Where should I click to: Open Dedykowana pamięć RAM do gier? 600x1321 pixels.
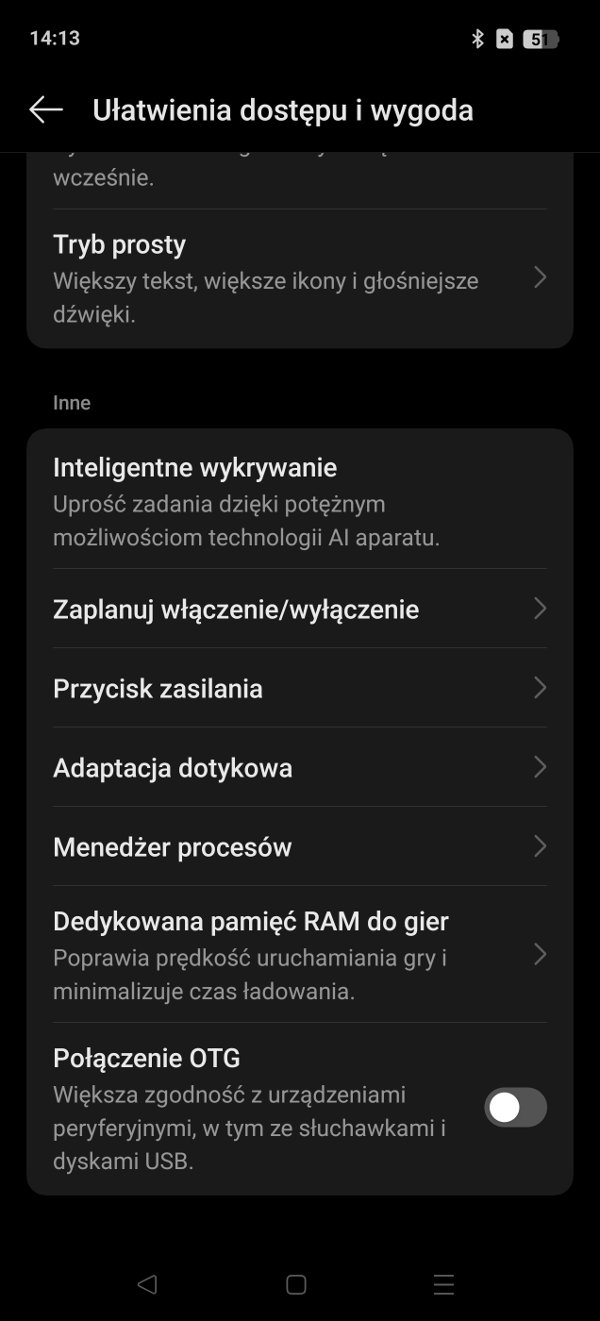pos(300,954)
